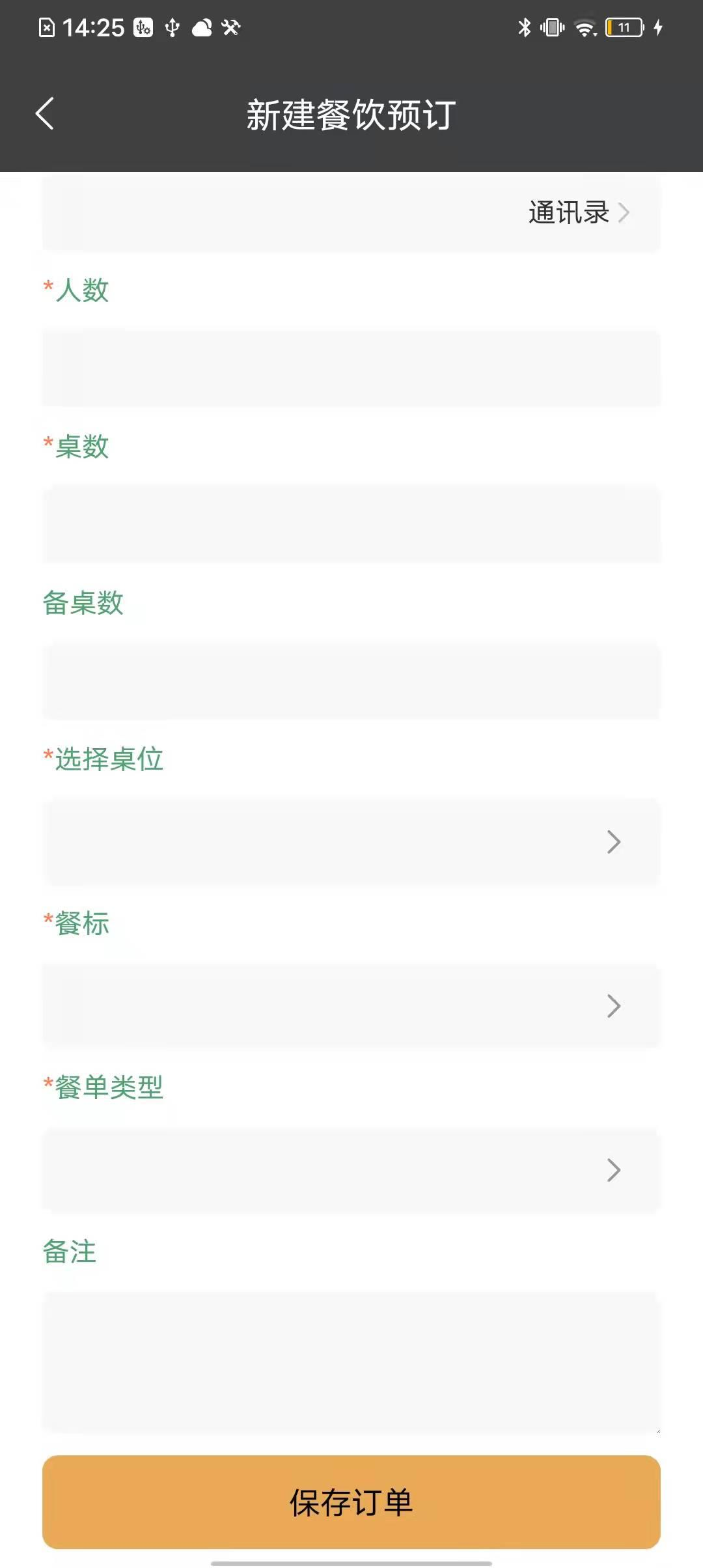Go back from 新建餐饮预订 page
The width and height of the screenshot is (703, 1568).
point(44,114)
